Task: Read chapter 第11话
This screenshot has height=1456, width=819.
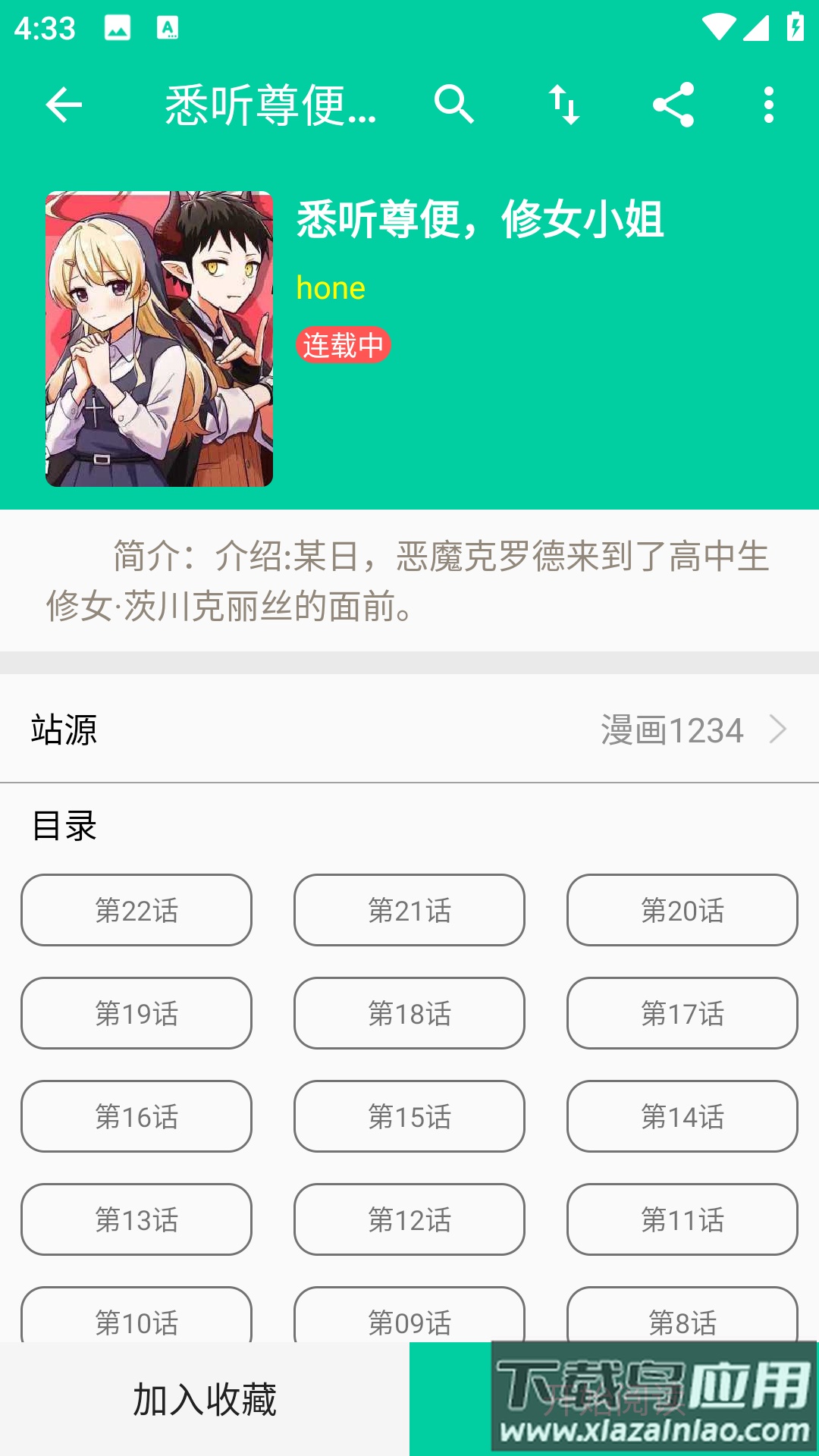Action: [x=682, y=1219]
